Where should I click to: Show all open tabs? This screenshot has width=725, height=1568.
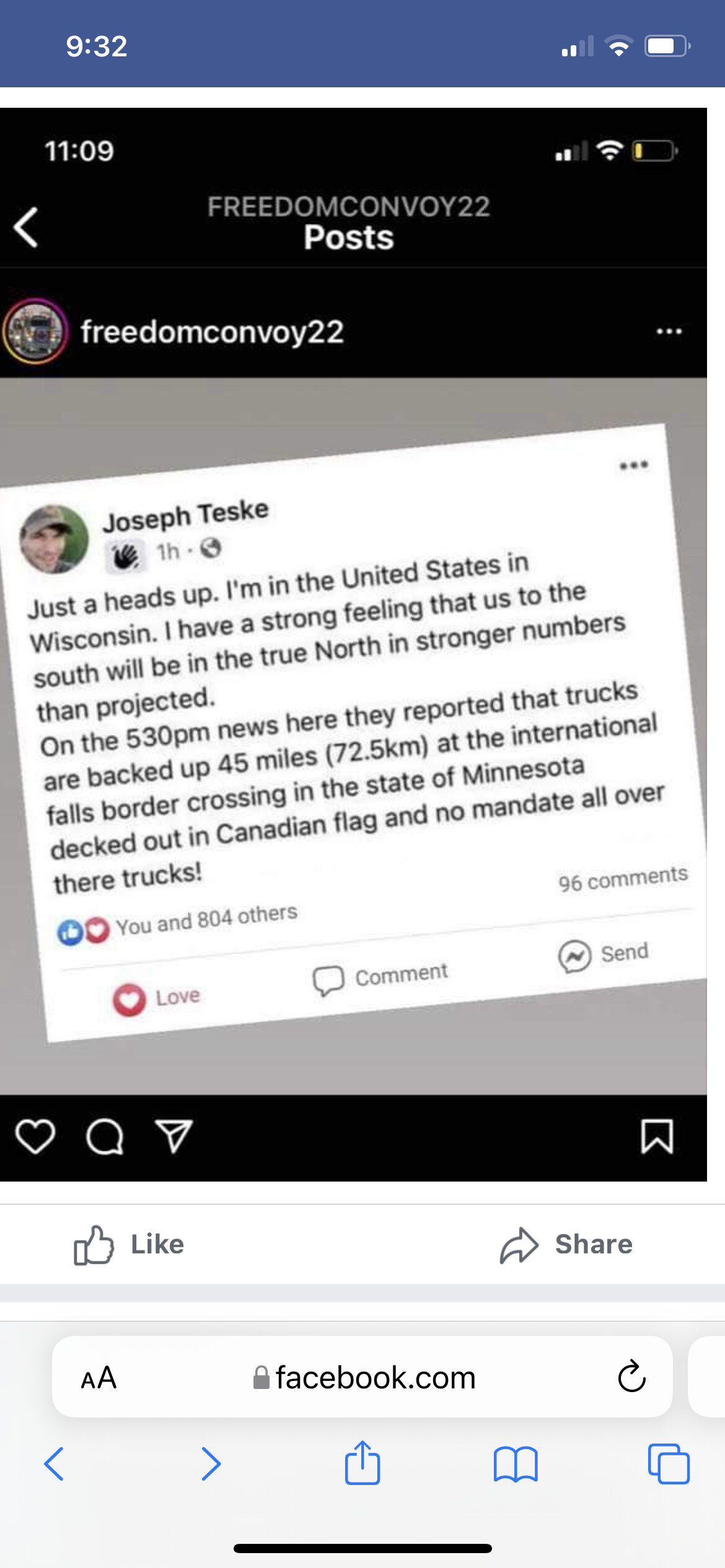click(x=669, y=1464)
